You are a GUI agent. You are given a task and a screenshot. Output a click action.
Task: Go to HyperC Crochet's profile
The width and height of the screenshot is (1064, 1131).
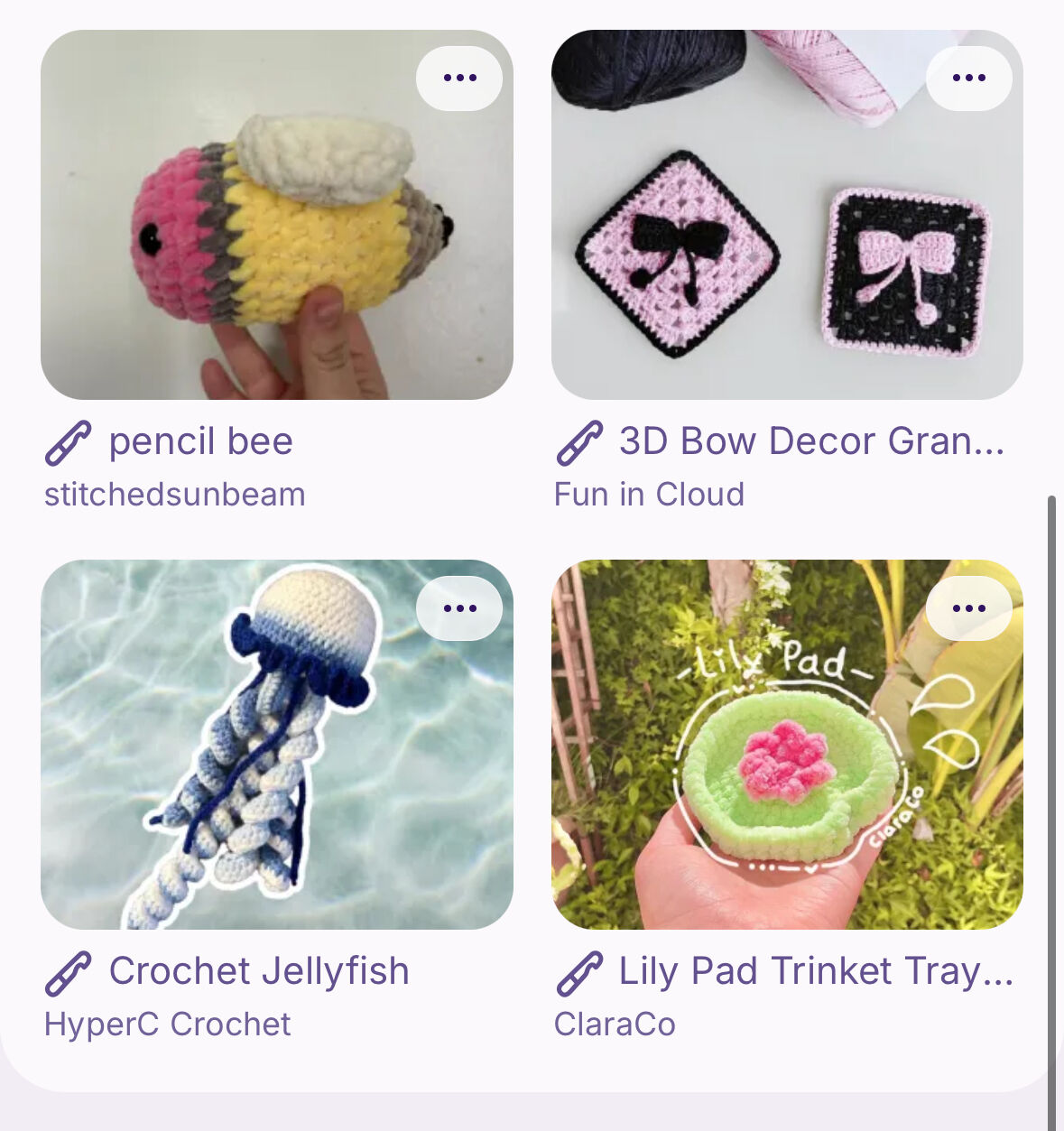coord(168,1024)
